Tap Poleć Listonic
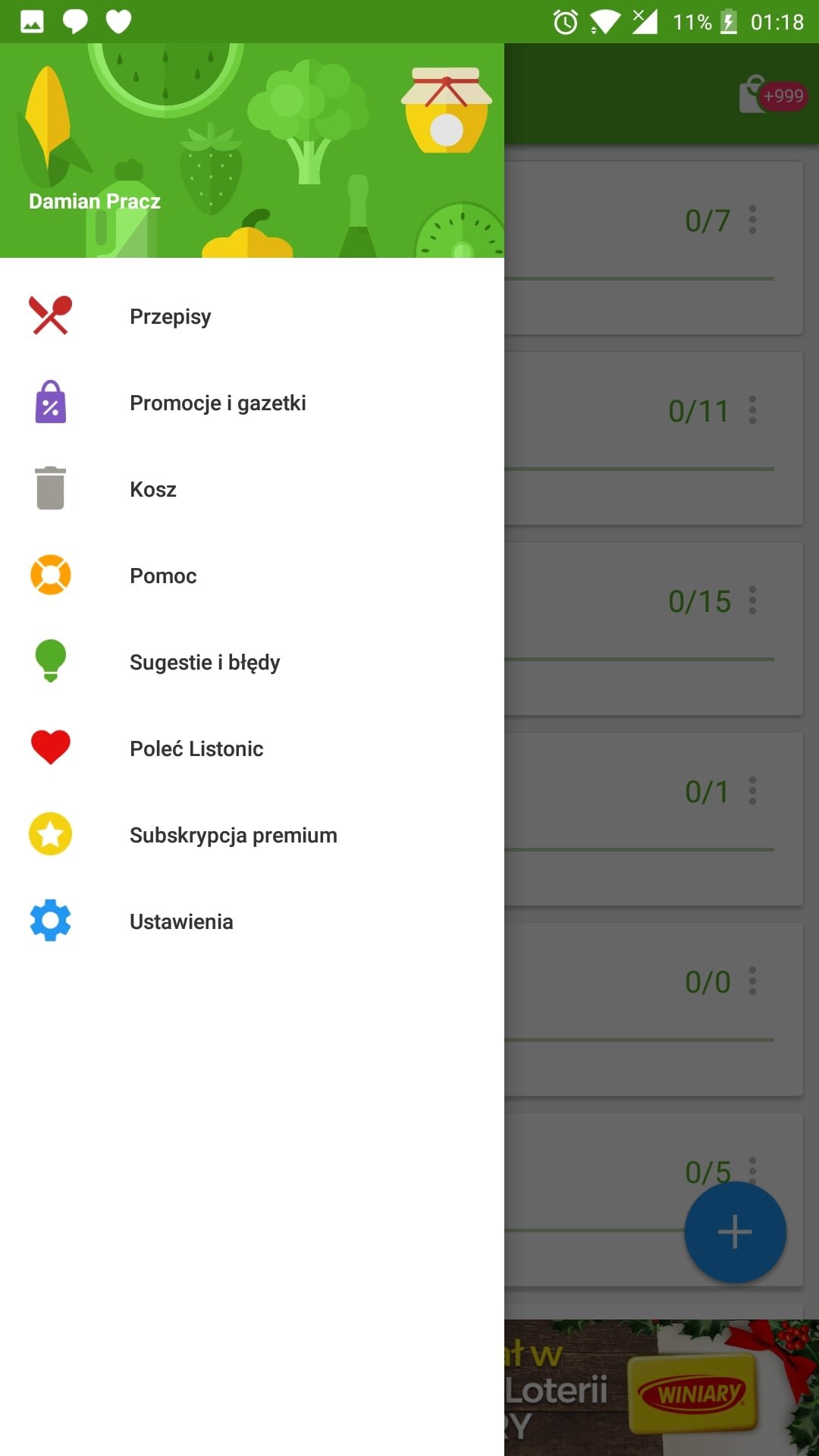Viewport: 819px width, 1456px height. click(252, 748)
